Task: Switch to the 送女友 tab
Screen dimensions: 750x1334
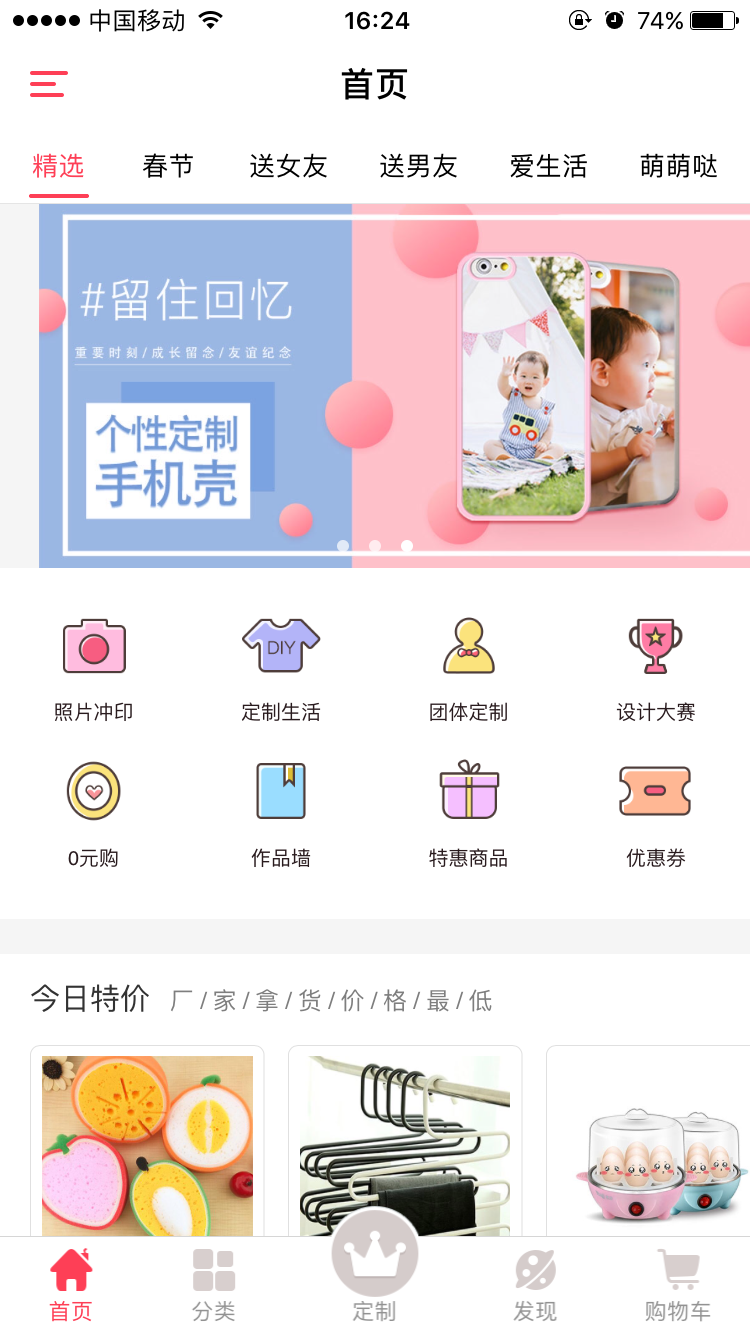Action: coord(288,166)
